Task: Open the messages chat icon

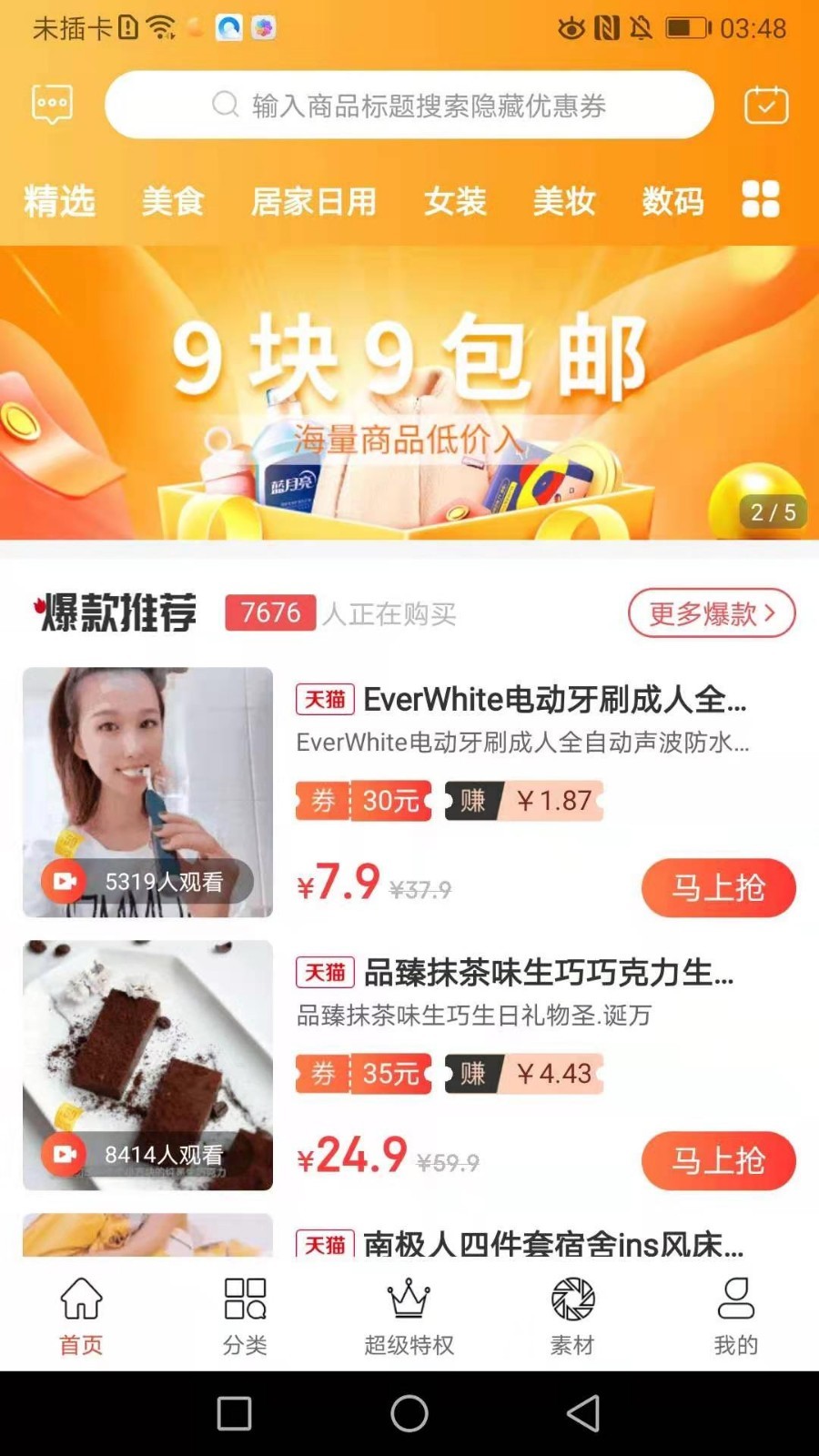Action: (x=52, y=105)
